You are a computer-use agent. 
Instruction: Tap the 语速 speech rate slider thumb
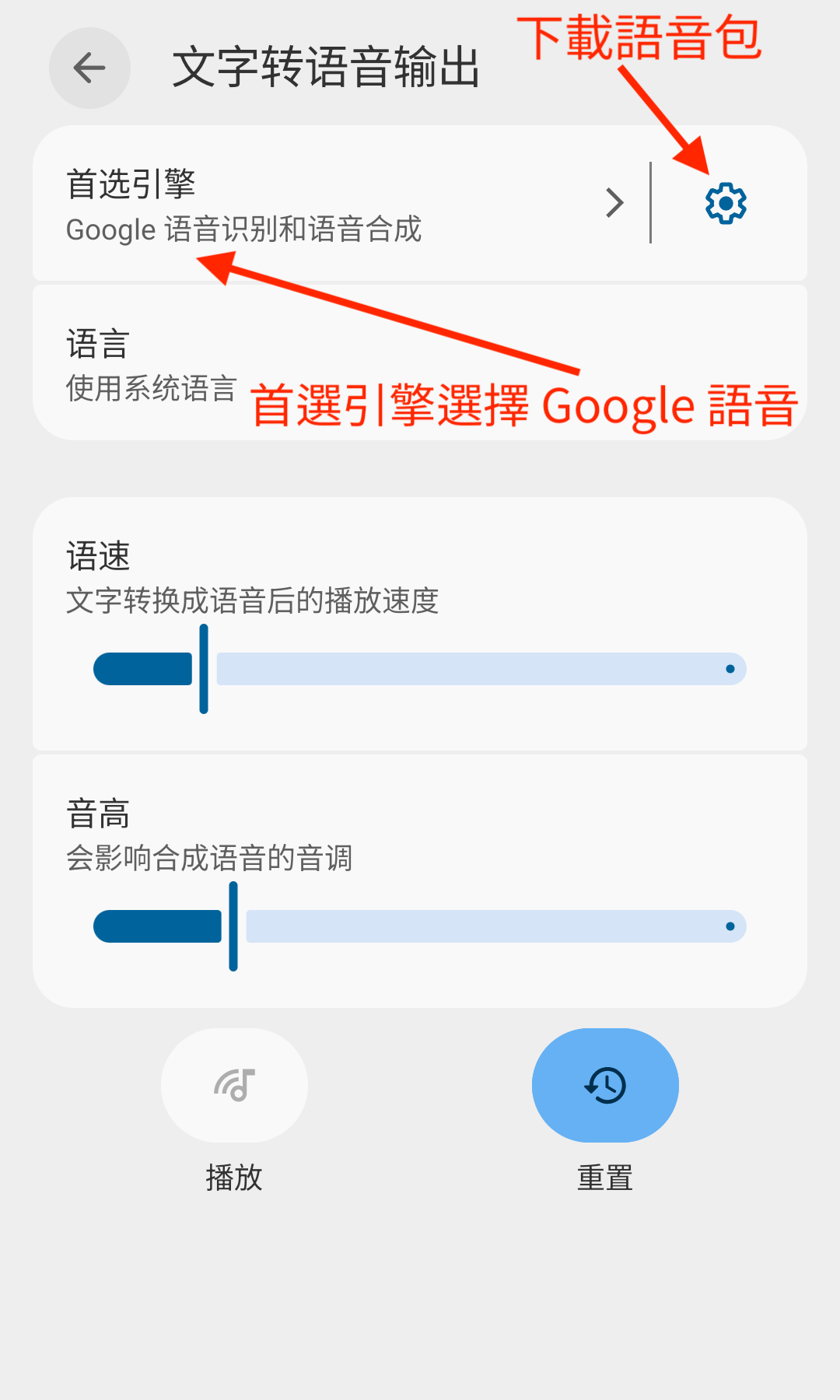tap(204, 669)
